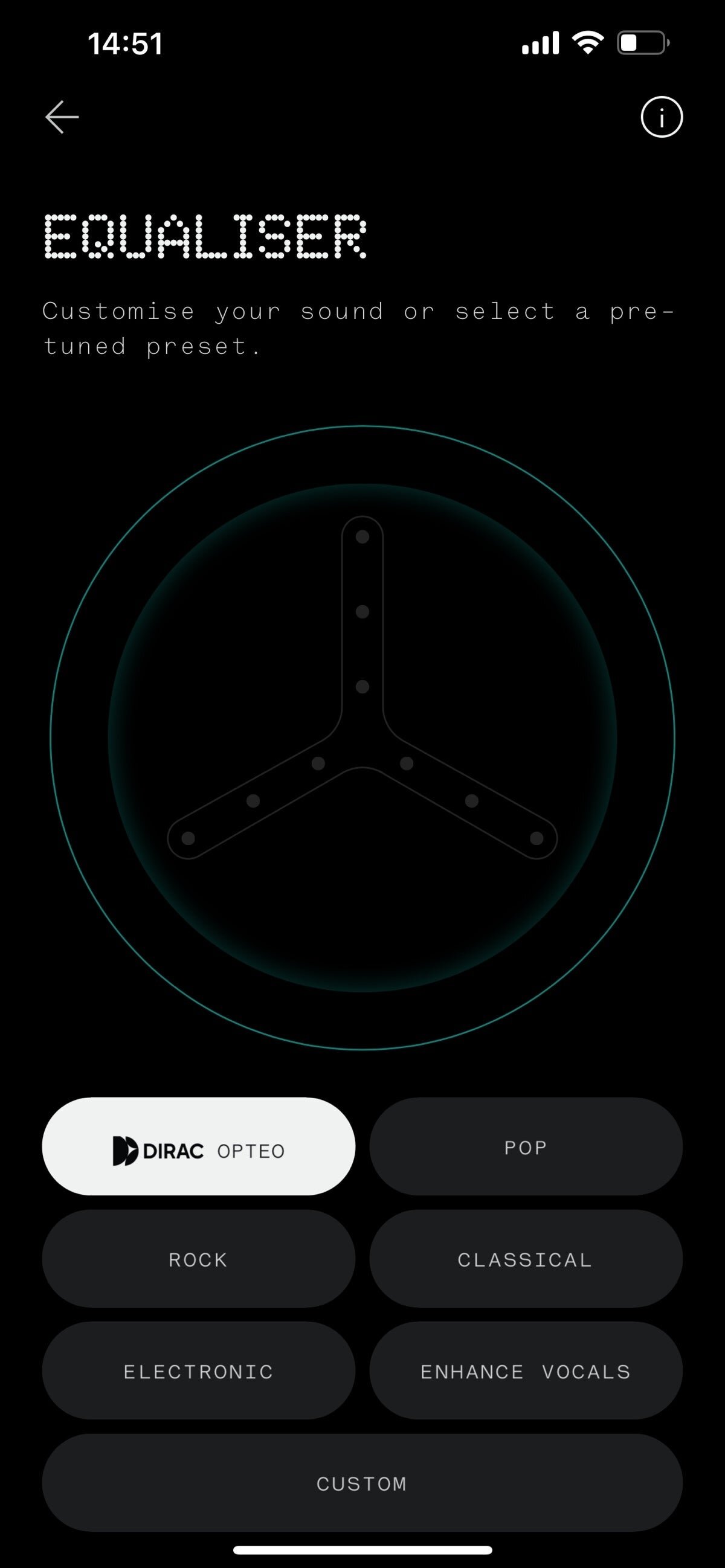725x1568 pixels.
Task: Open the Custom equaliser option
Action: click(362, 1483)
